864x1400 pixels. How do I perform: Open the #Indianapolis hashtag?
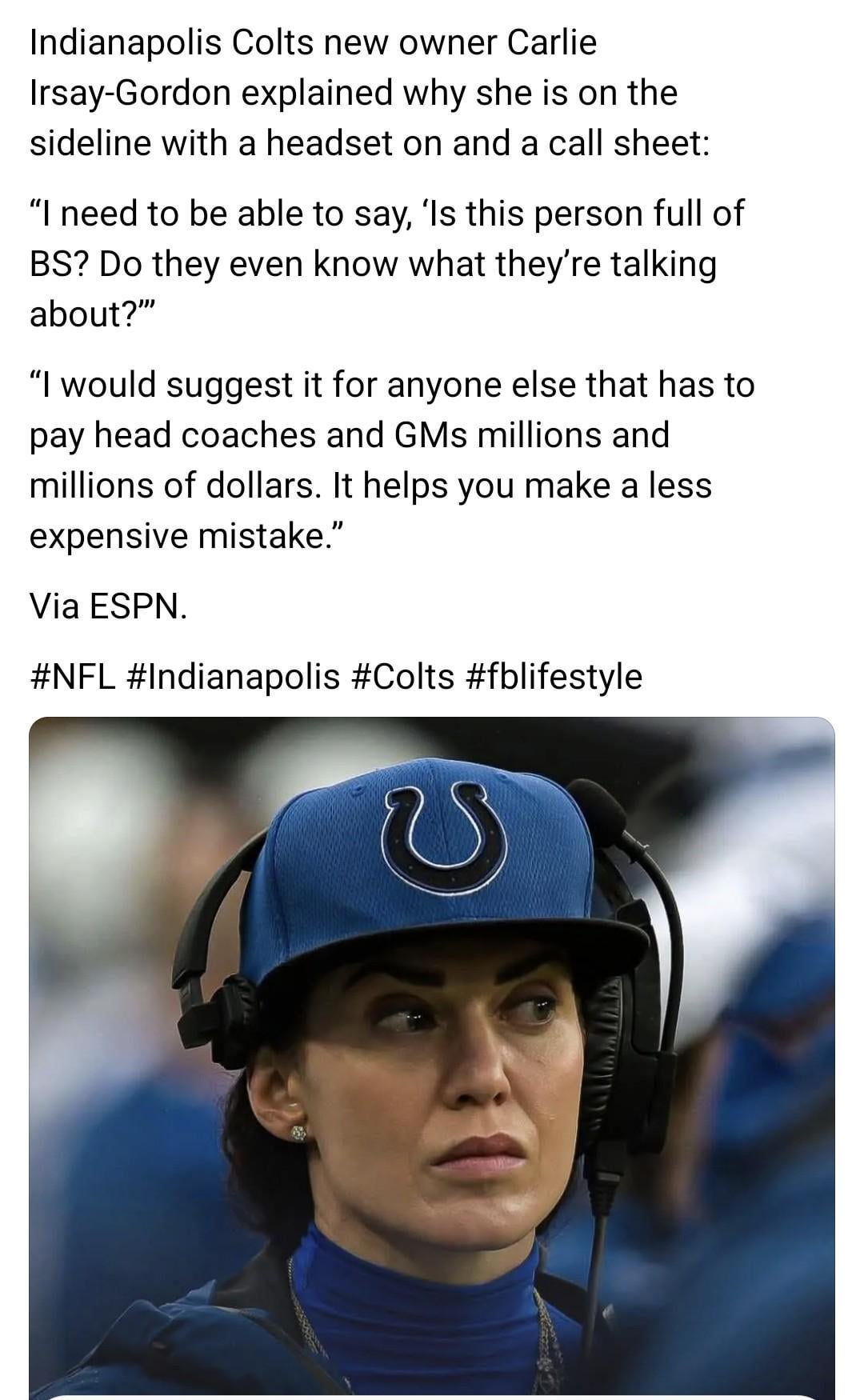(x=233, y=677)
